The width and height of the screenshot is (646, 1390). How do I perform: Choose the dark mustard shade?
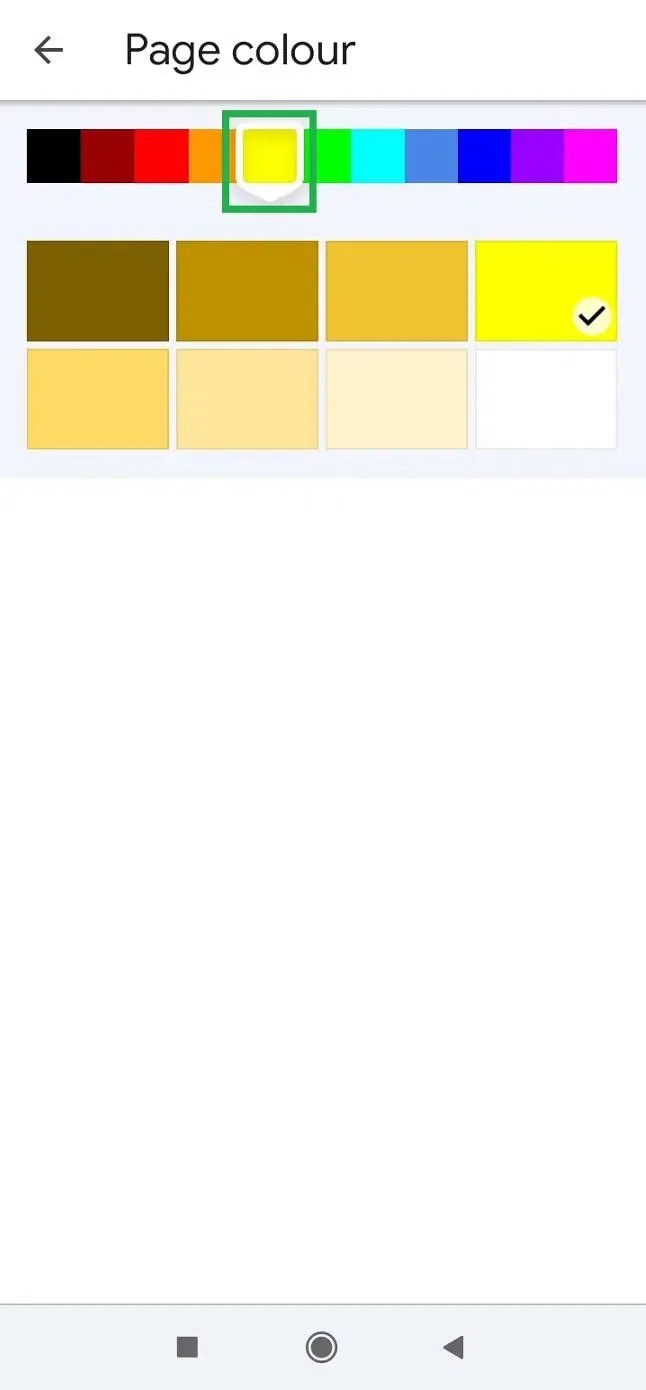247,291
